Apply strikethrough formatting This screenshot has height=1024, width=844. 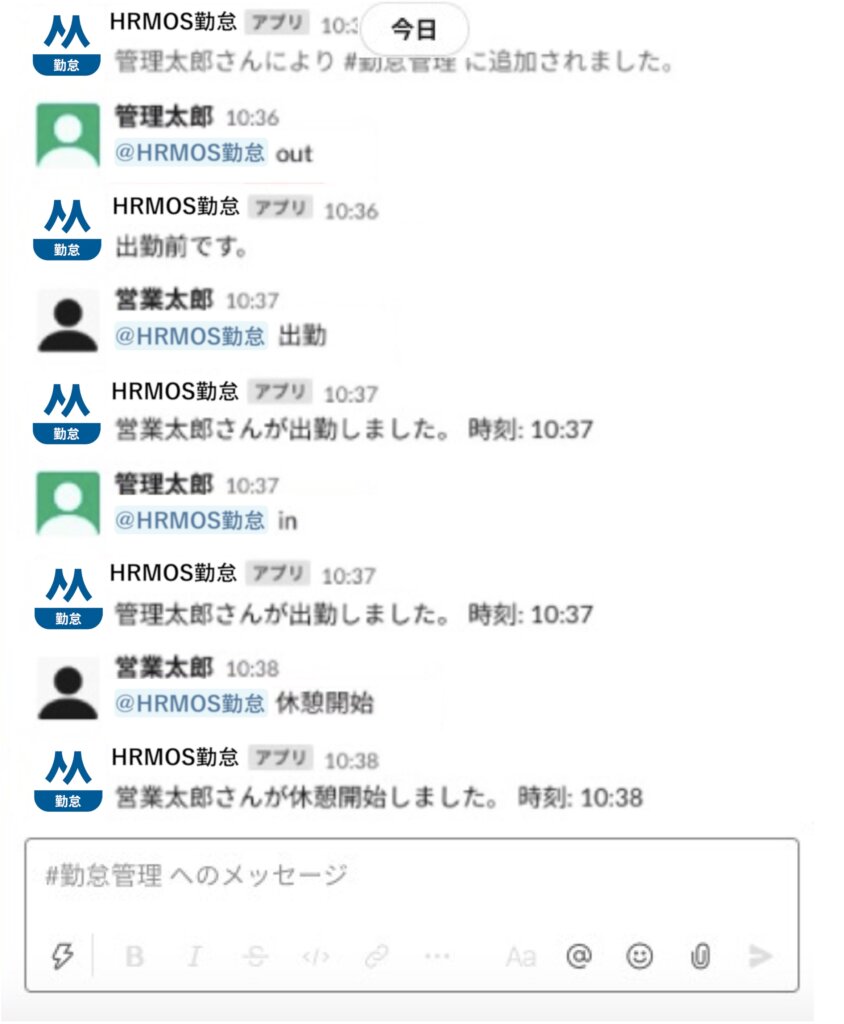[x=255, y=957]
